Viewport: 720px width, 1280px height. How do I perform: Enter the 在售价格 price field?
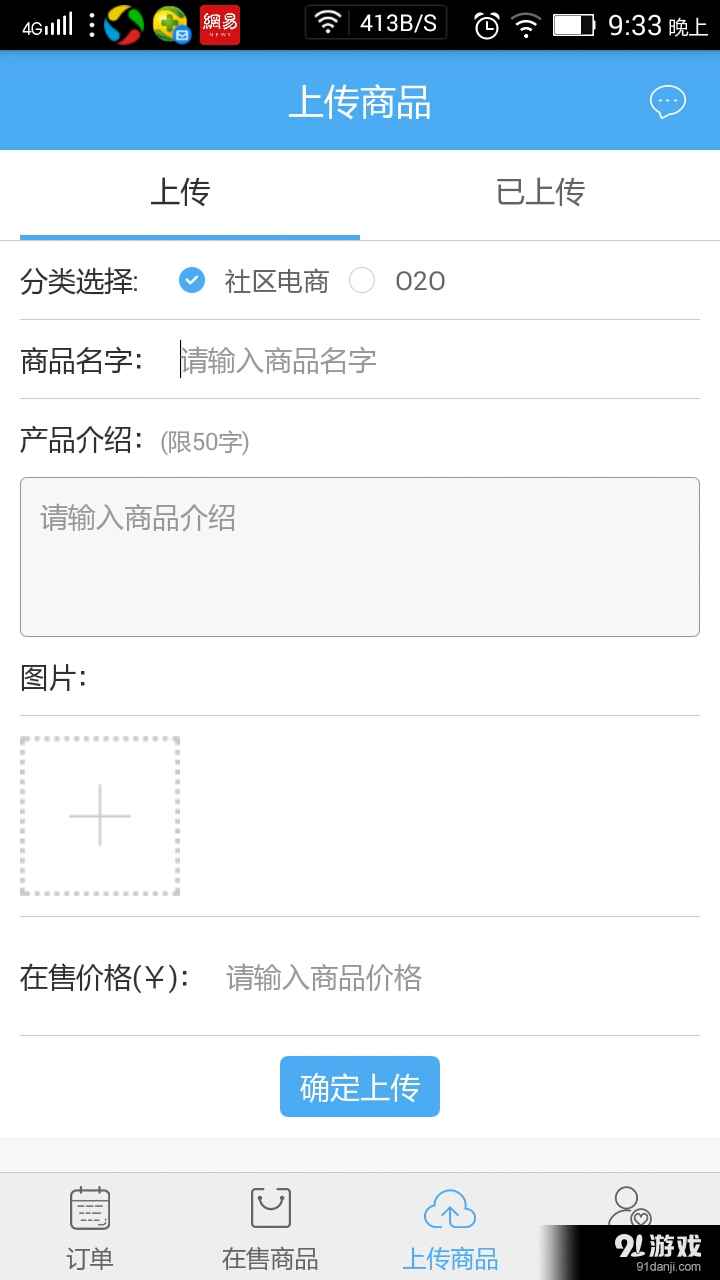(x=460, y=977)
